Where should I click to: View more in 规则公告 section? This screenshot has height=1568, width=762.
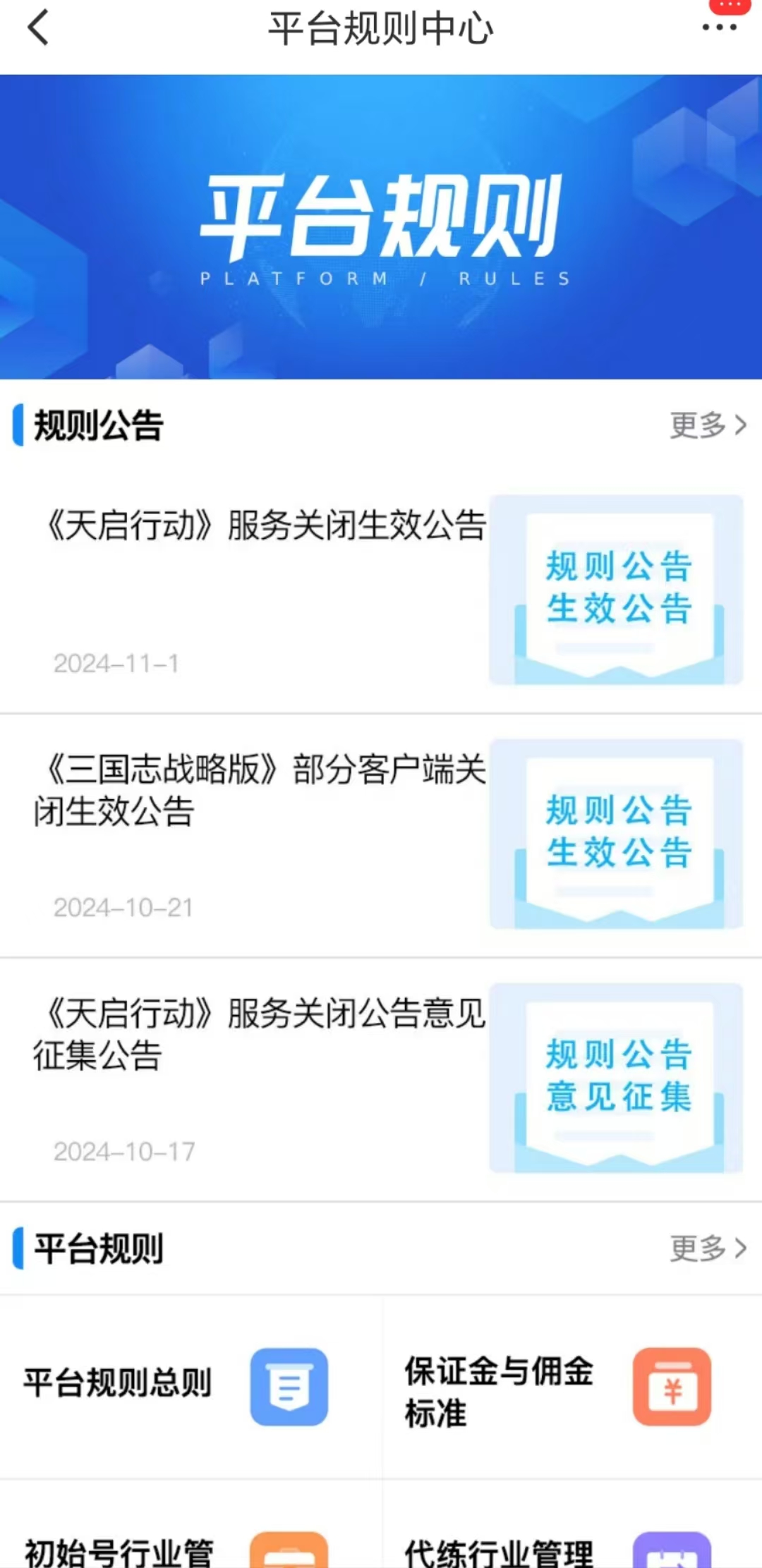(708, 425)
